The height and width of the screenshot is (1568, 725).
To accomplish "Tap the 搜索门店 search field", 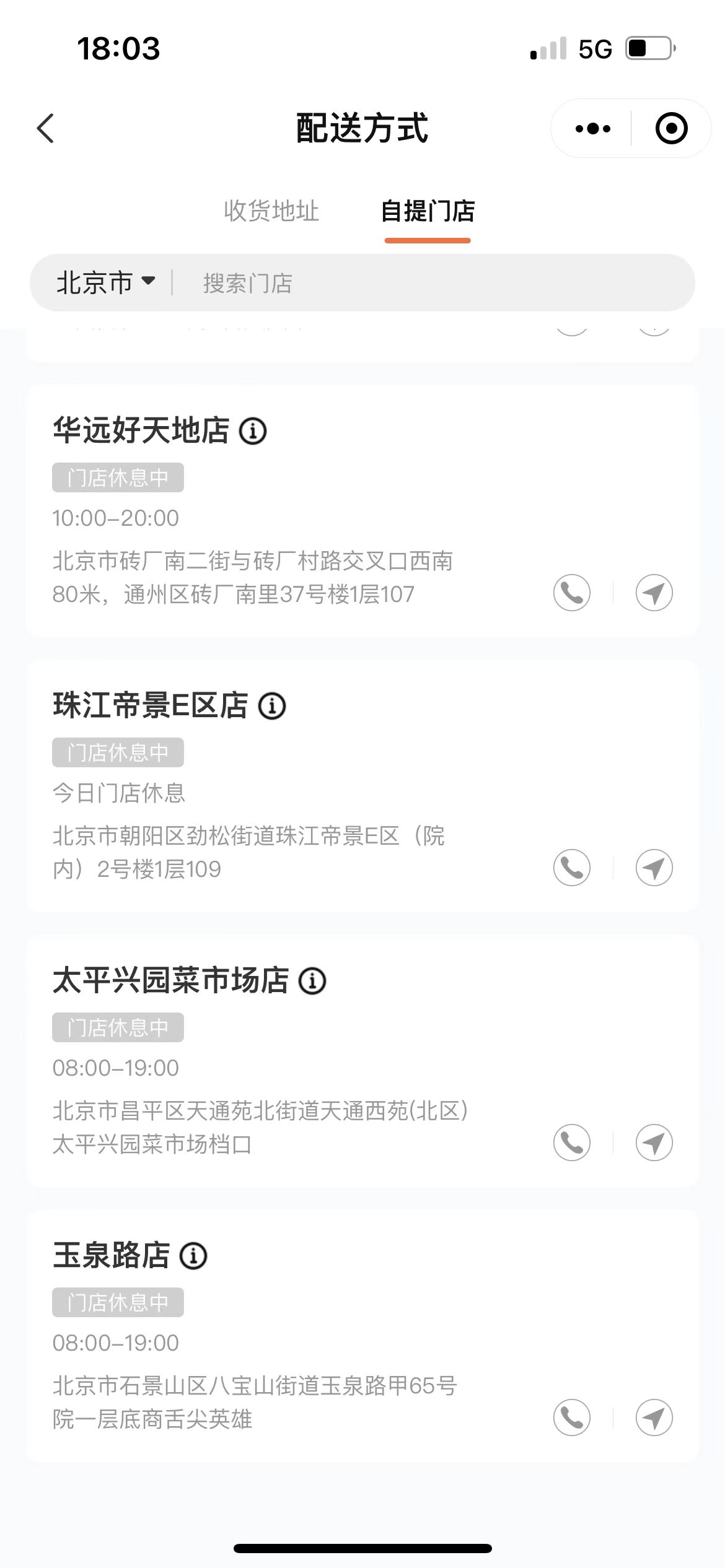I will [x=434, y=283].
